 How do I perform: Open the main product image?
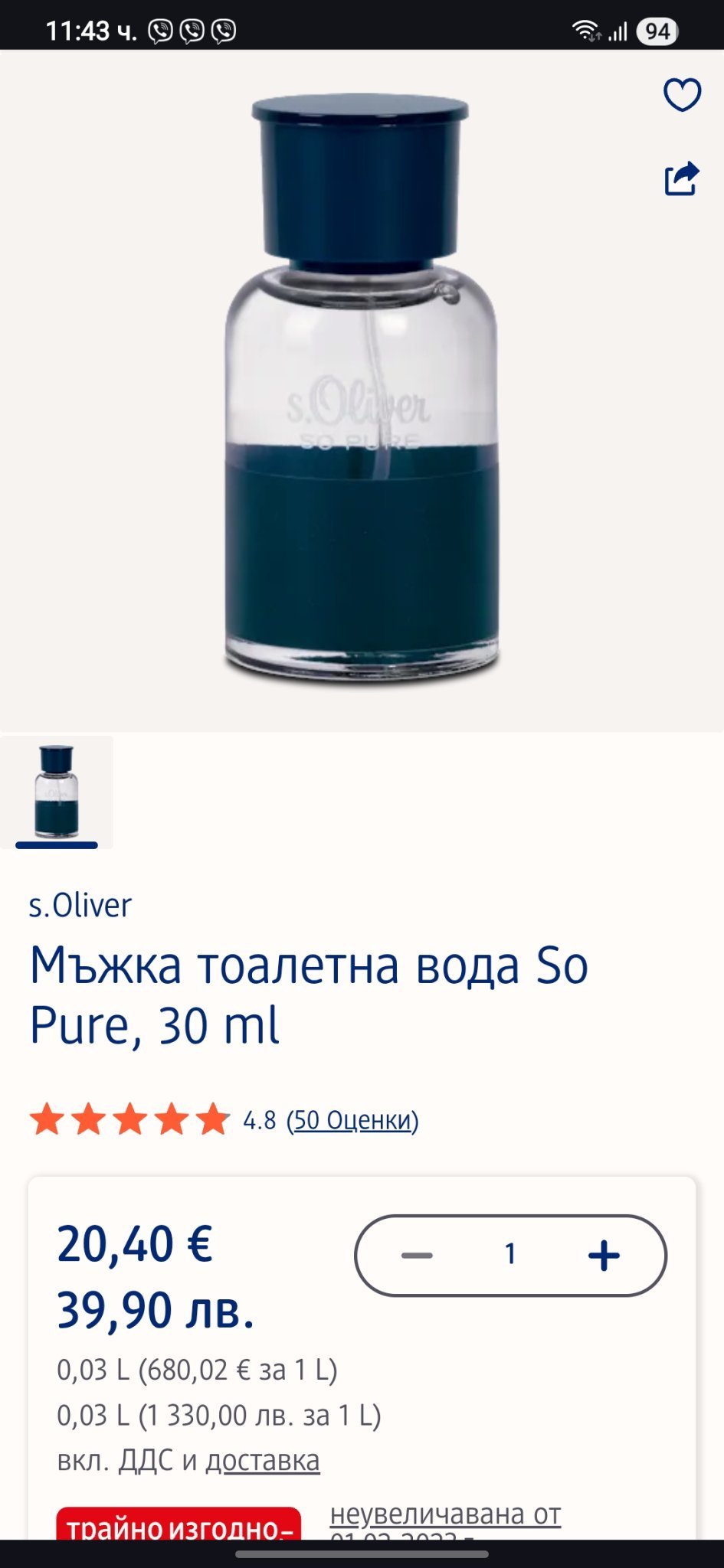point(362,390)
